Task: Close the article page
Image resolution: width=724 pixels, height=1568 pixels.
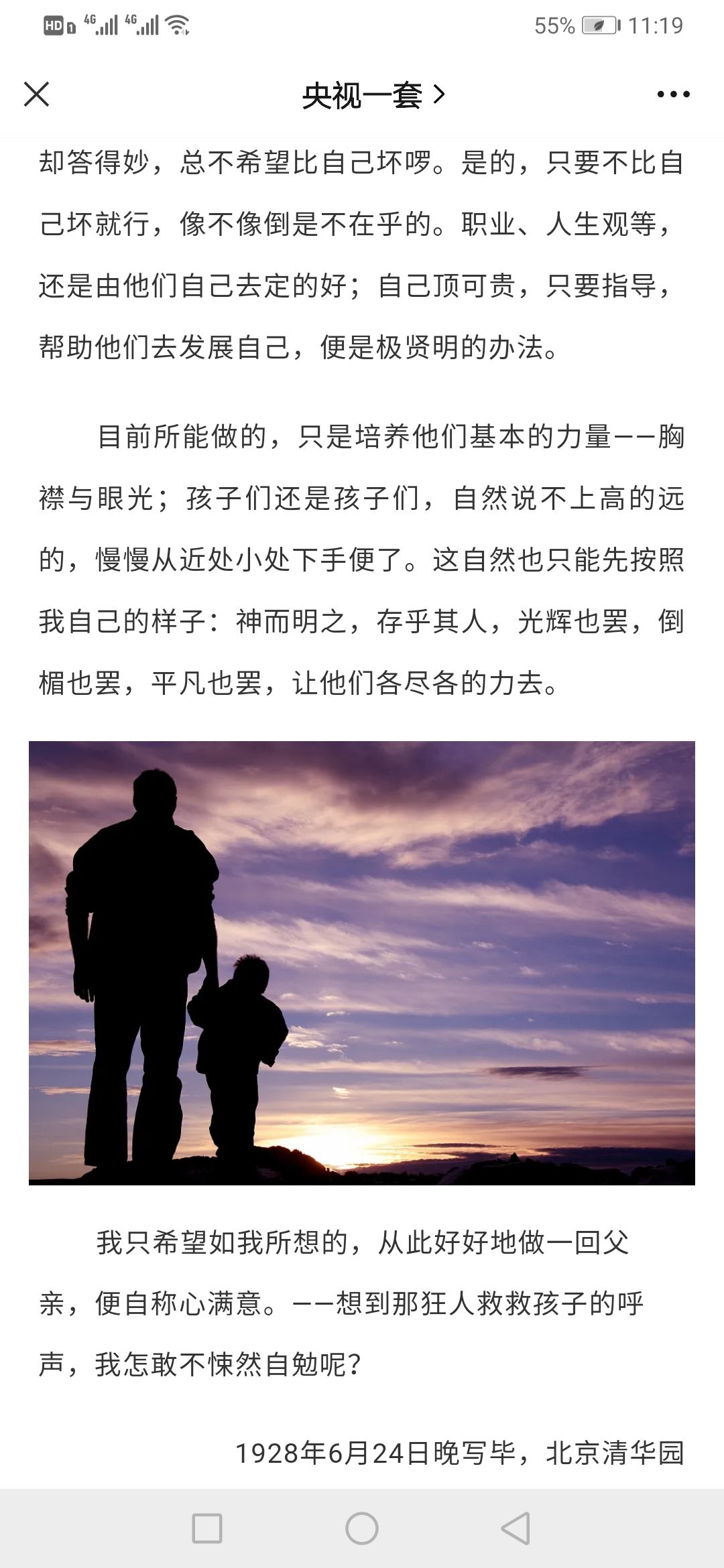Action: pos(37,94)
